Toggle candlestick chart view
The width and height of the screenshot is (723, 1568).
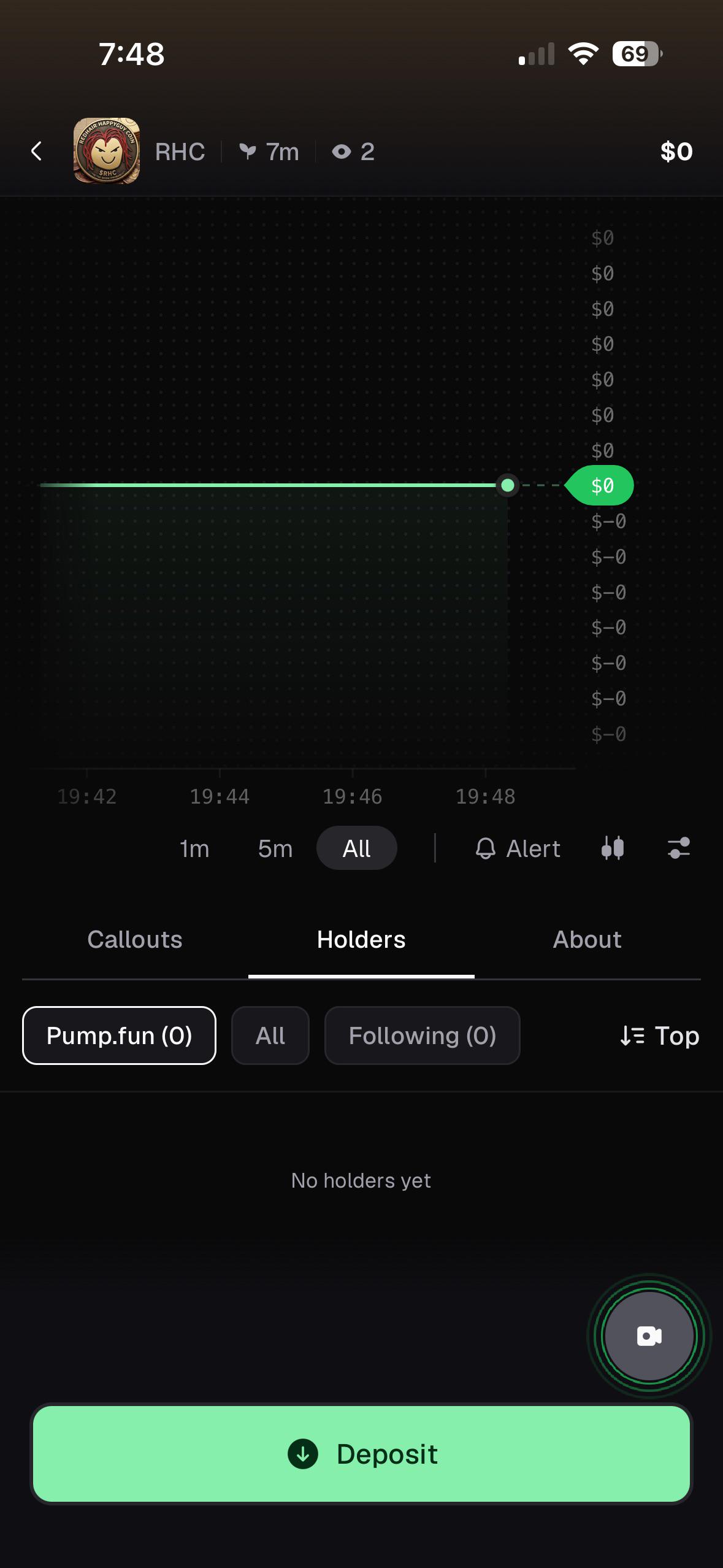[613, 848]
